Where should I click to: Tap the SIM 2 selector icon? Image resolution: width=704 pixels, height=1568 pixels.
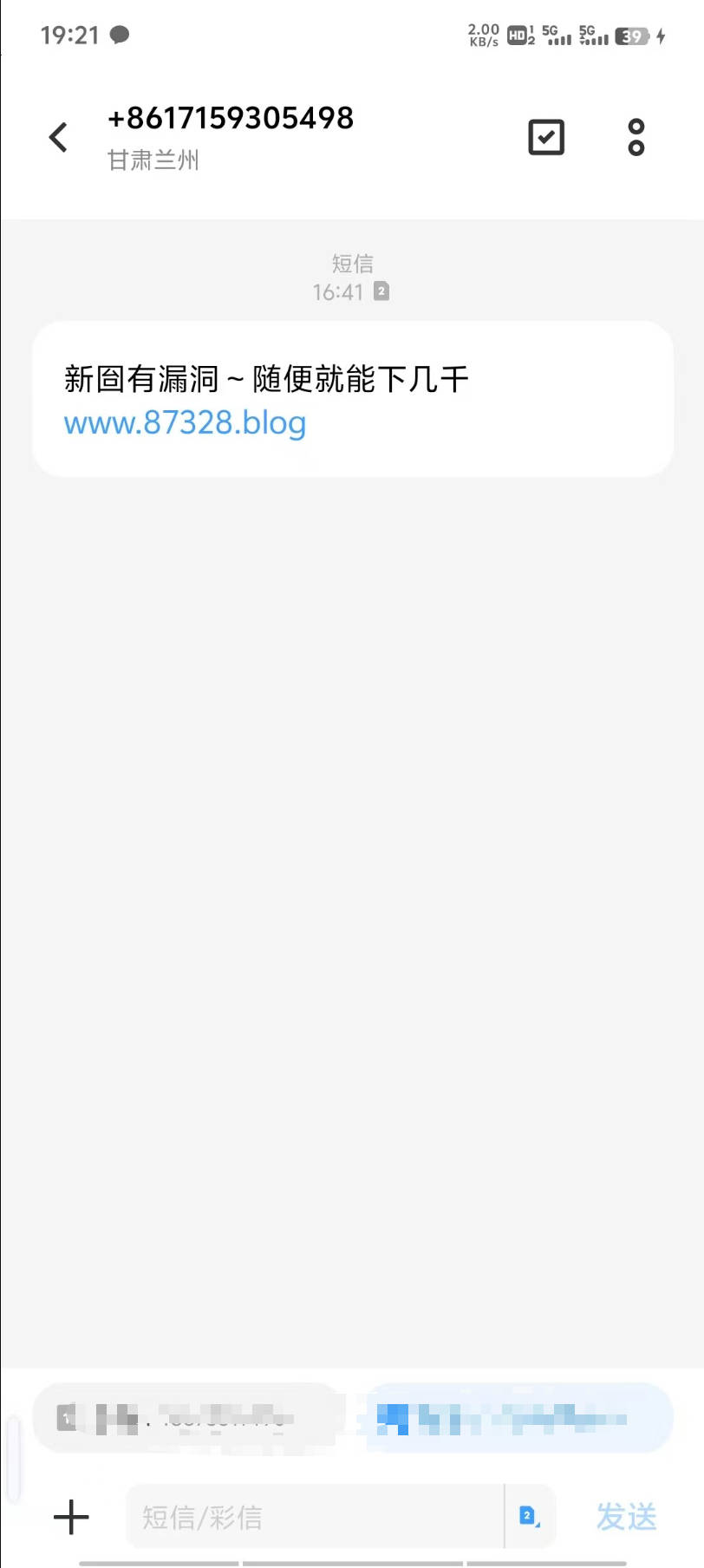click(x=529, y=1517)
